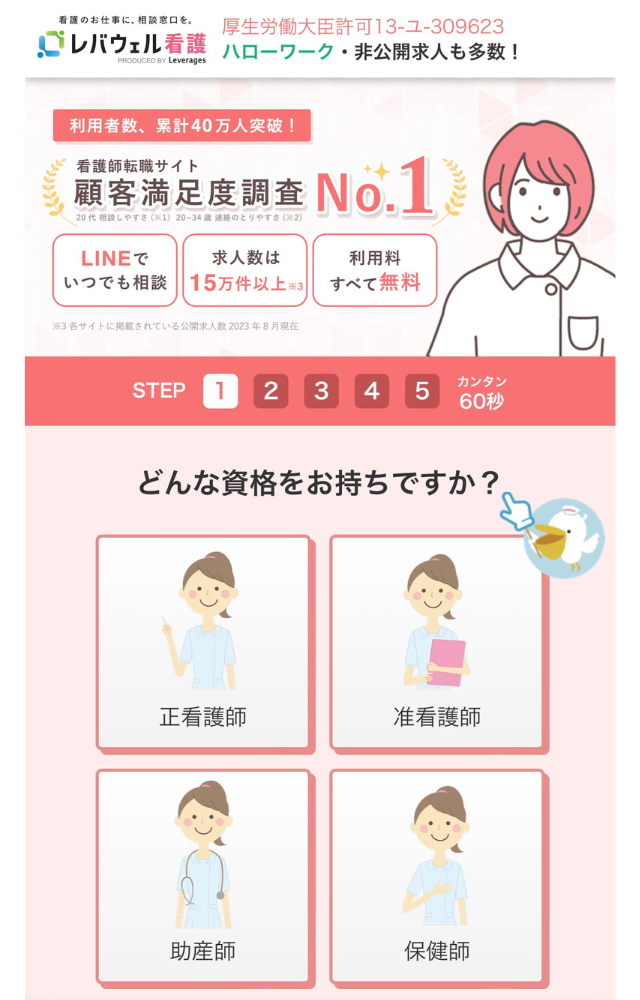The image size is (640, 1000).
Task: Select the 正看護師 qualification card
Action: click(203, 643)
